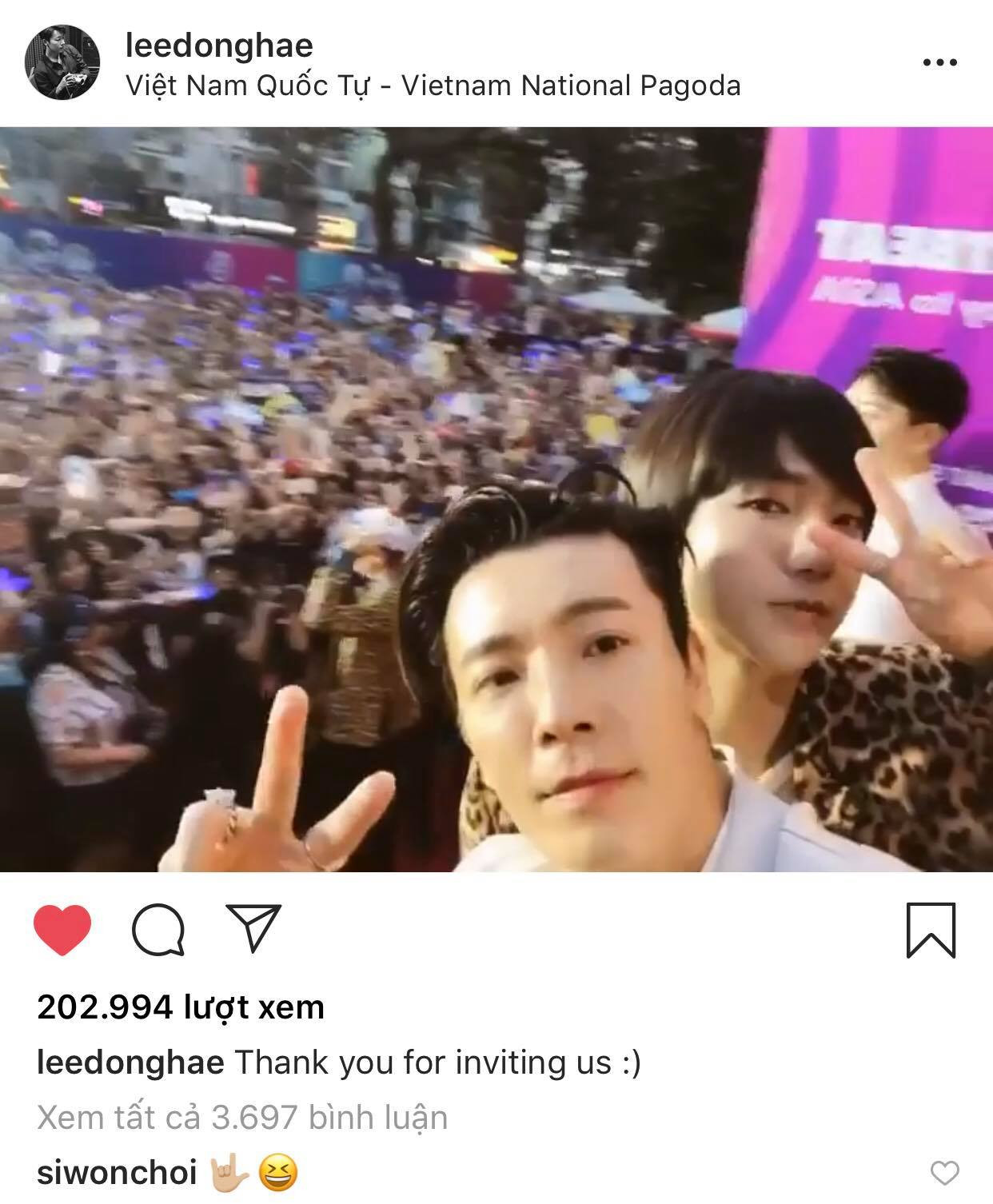Open the Vietnam National Pagoda location
The image size is (993, 1204).
coord(433,86)
